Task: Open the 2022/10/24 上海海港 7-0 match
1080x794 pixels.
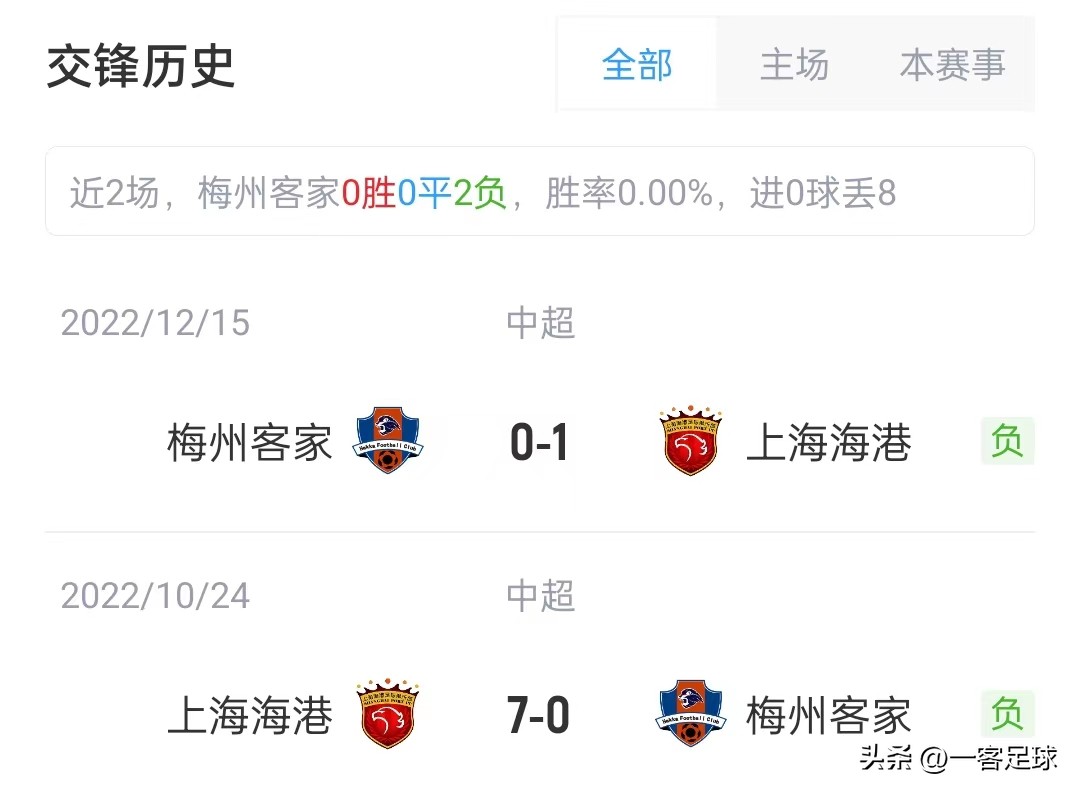Action: pos(540,715)
